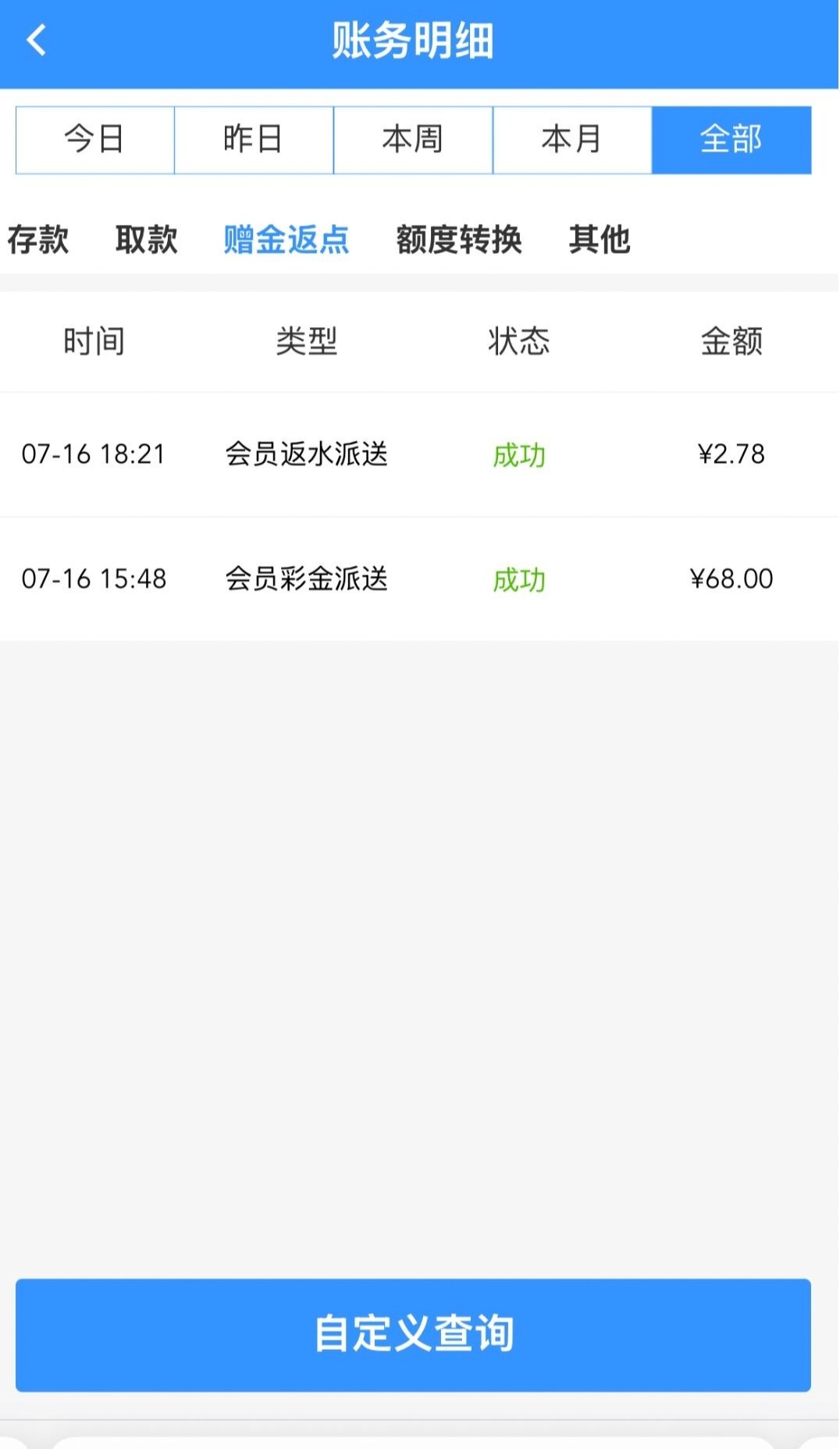Open the 额度转换 tab
This screenshot has width=840, height=1449.
458,239
